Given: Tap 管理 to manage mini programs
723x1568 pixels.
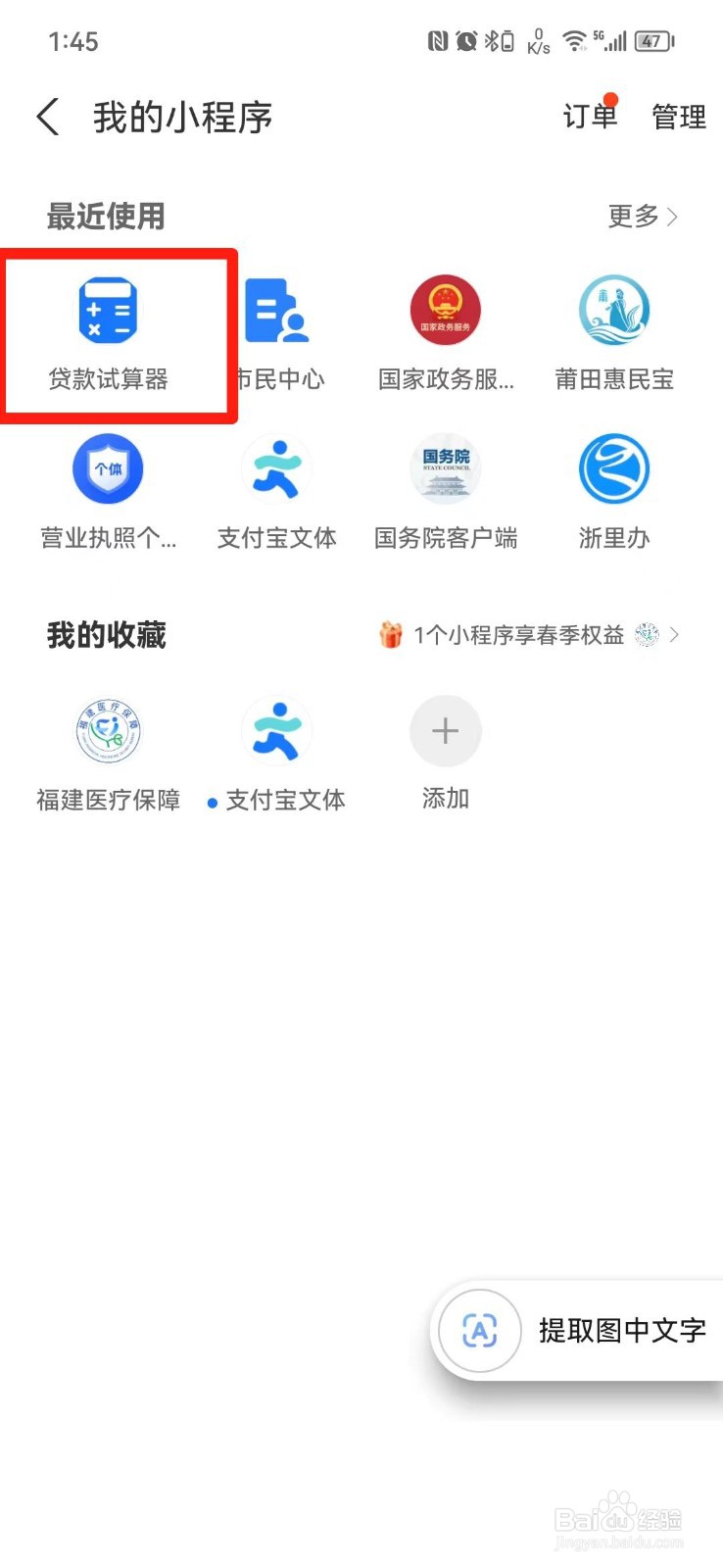Looking at the screenshot, I should pos(679,117).
